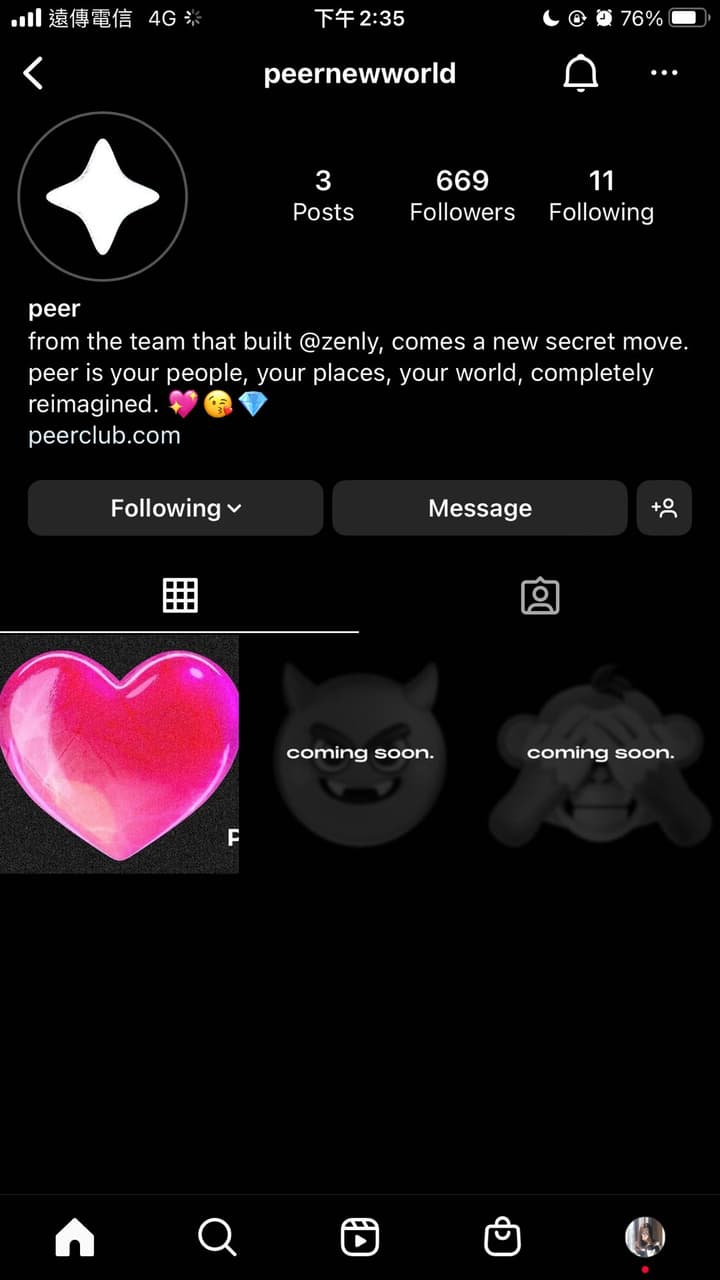This screenshot has width=720, height=1280.
Task: Open my profile tab avatar
Action: pyautogui.click(x=645, y=1238)
